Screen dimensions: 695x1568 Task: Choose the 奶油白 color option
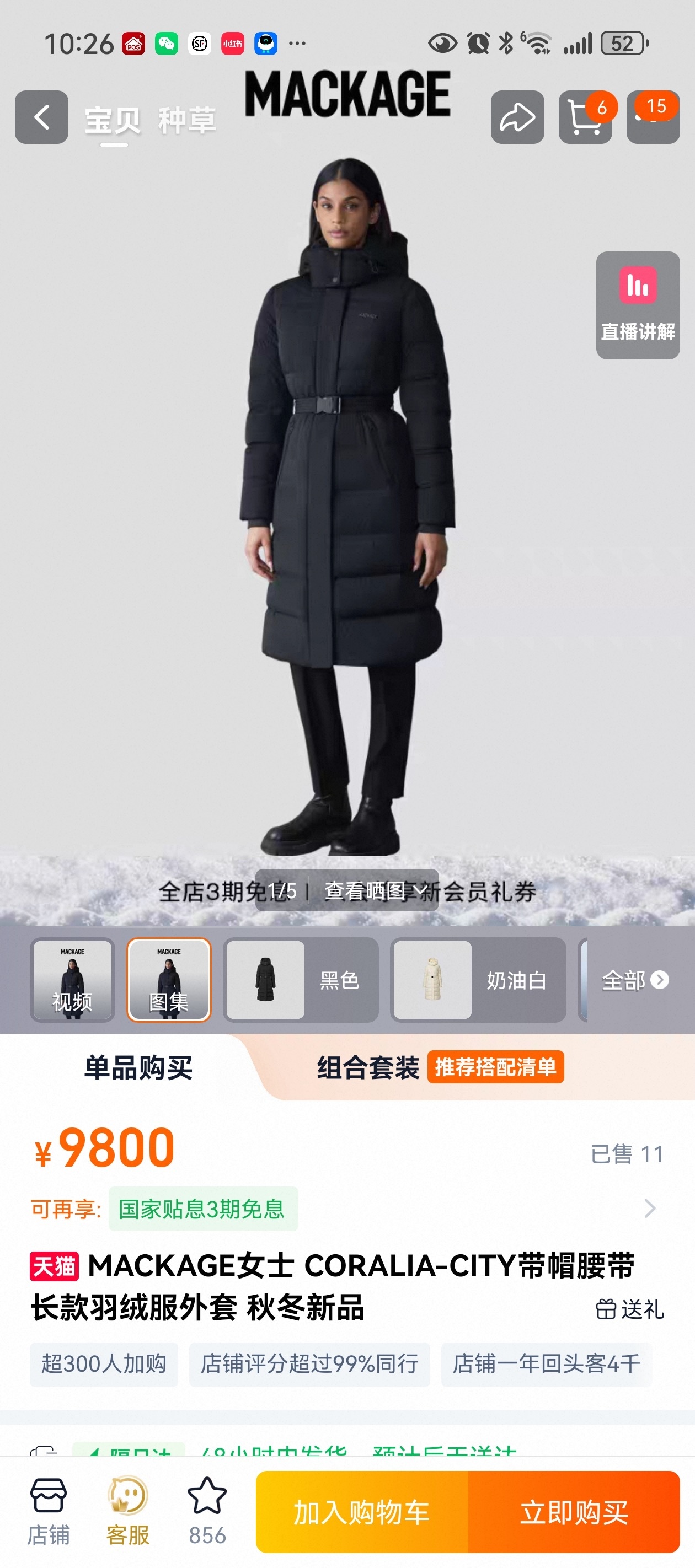478,979
